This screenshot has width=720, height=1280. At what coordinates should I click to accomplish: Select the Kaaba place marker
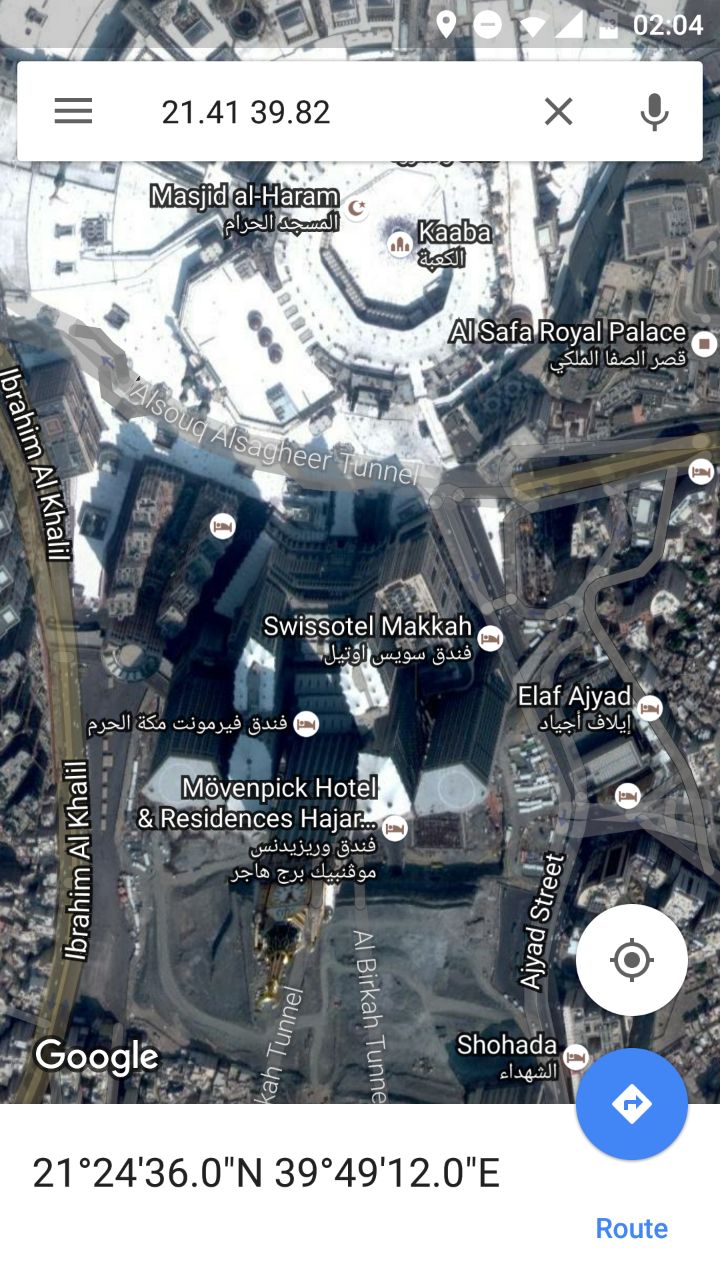[401, 243]
